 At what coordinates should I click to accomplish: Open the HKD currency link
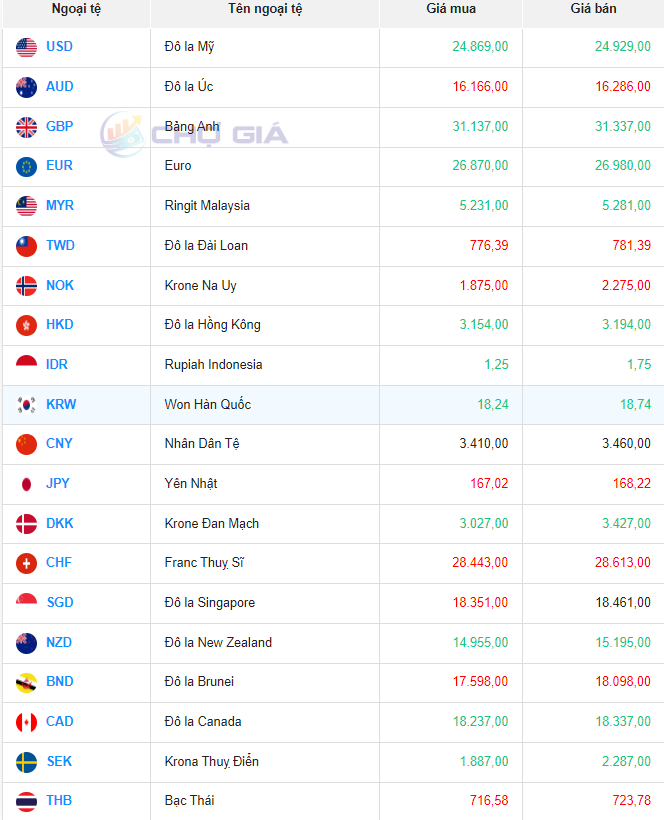(x=59, y=324)
